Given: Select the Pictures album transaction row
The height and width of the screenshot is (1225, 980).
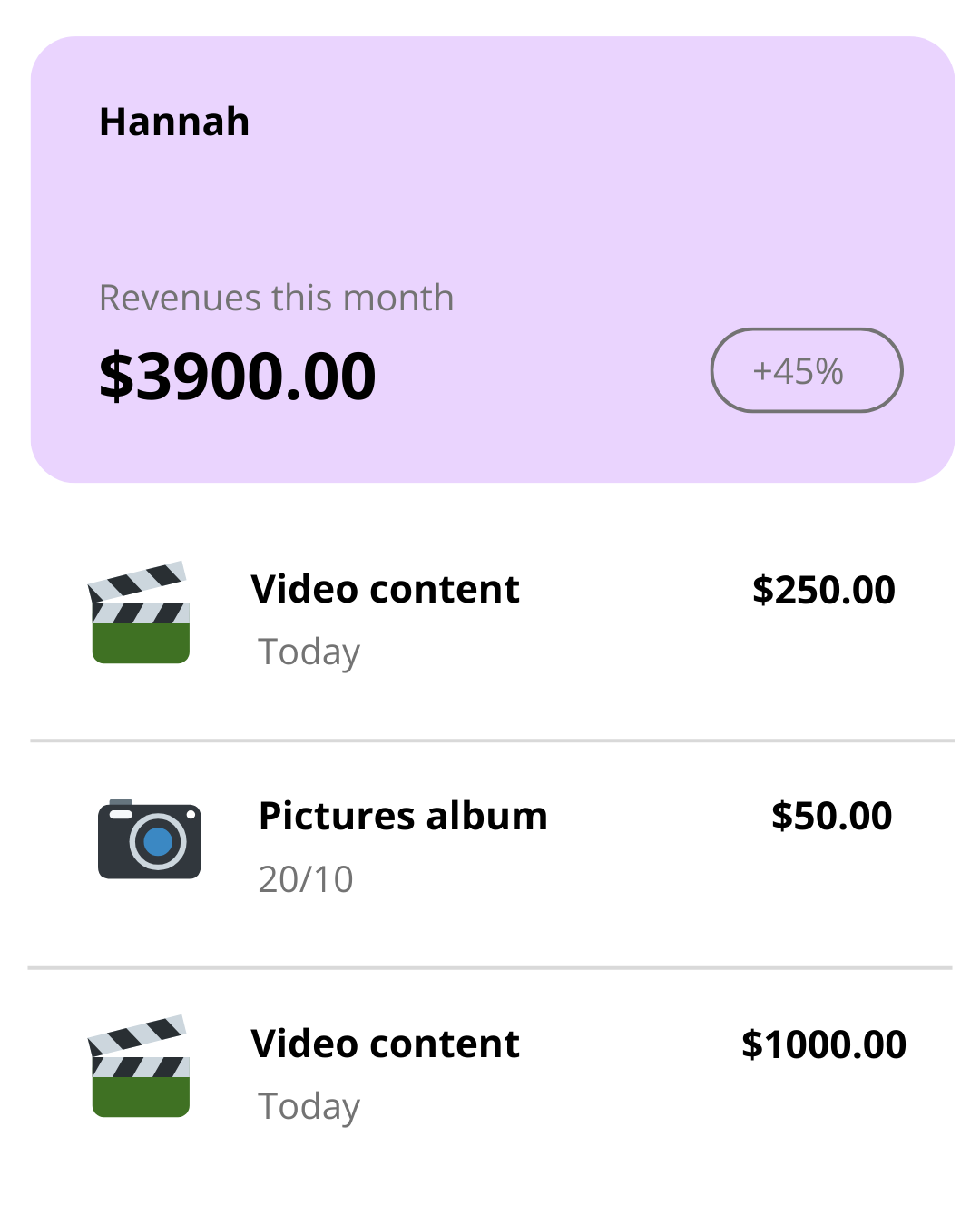Looking at the screenshot, I should pyautogui.click(x=402, y=815).
